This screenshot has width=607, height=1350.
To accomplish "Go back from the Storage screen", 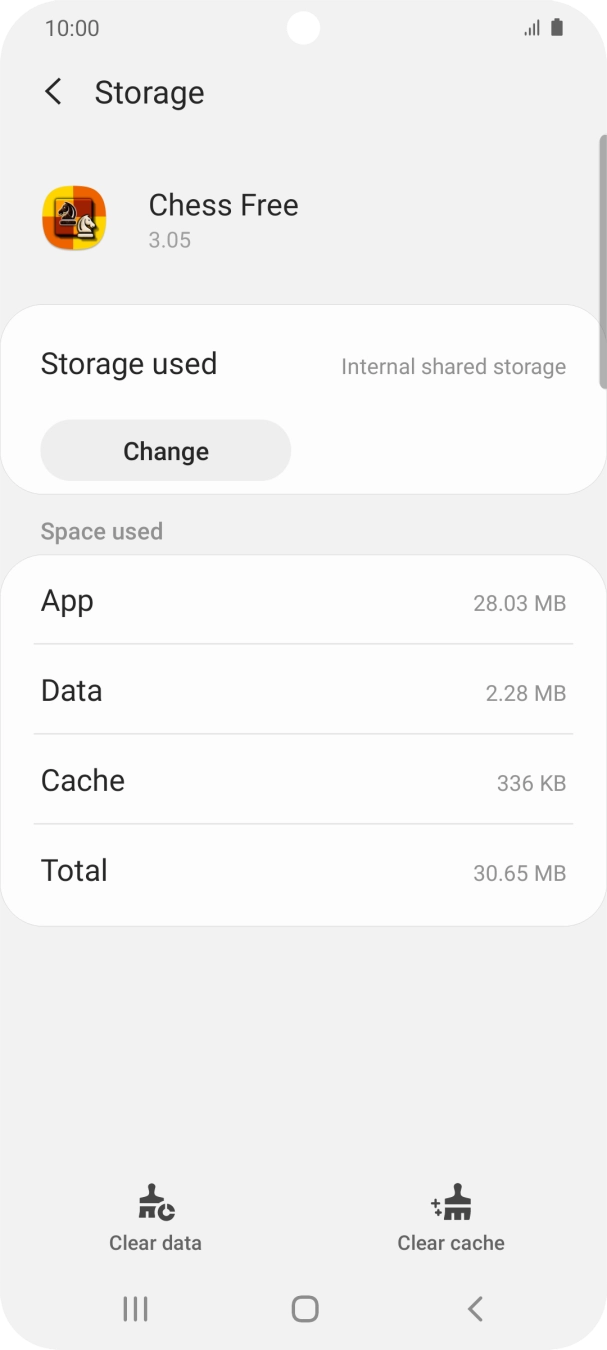I will click(x=54, y=92).
